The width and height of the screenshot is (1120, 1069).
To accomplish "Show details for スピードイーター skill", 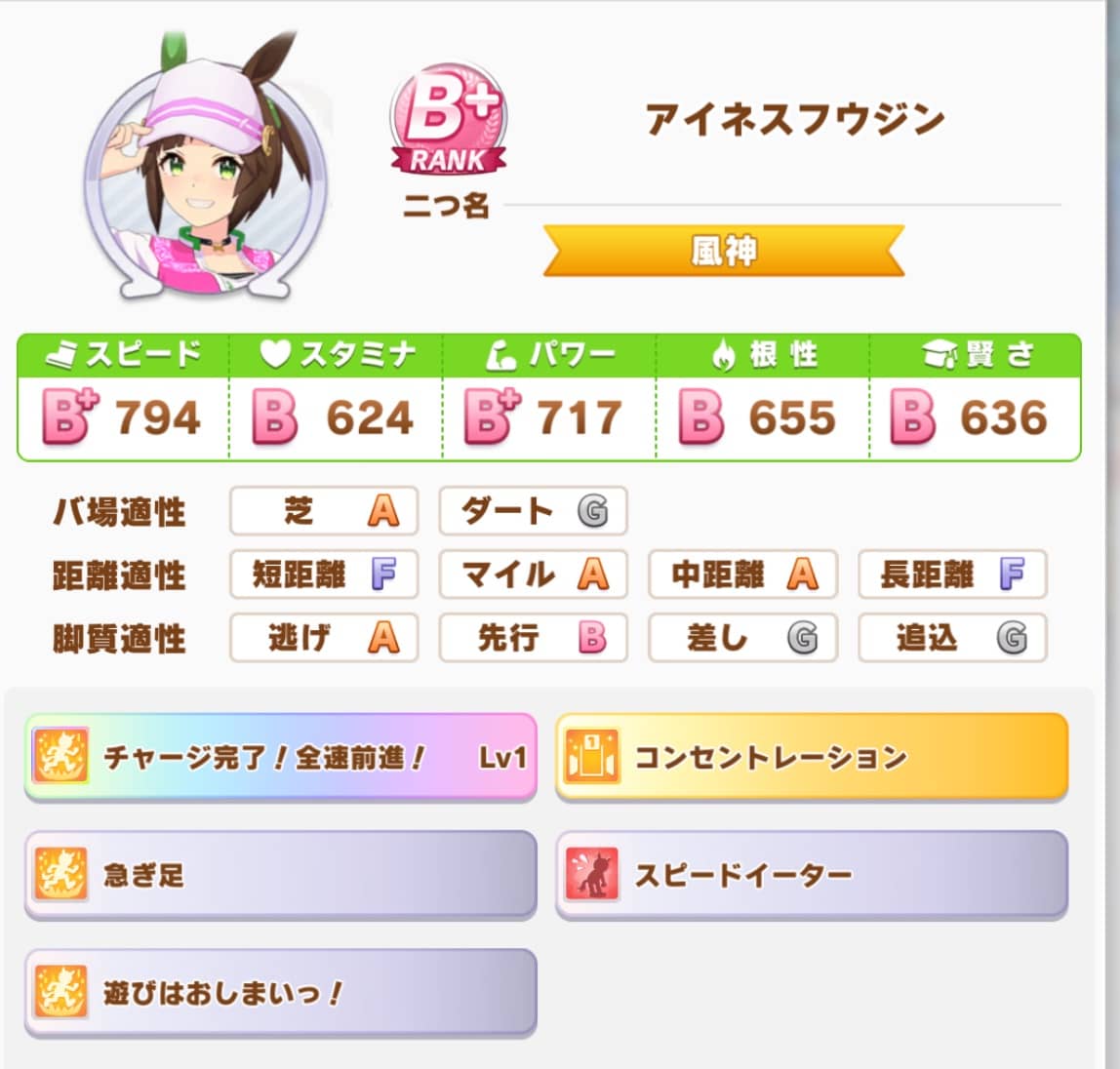I will 811,874.
